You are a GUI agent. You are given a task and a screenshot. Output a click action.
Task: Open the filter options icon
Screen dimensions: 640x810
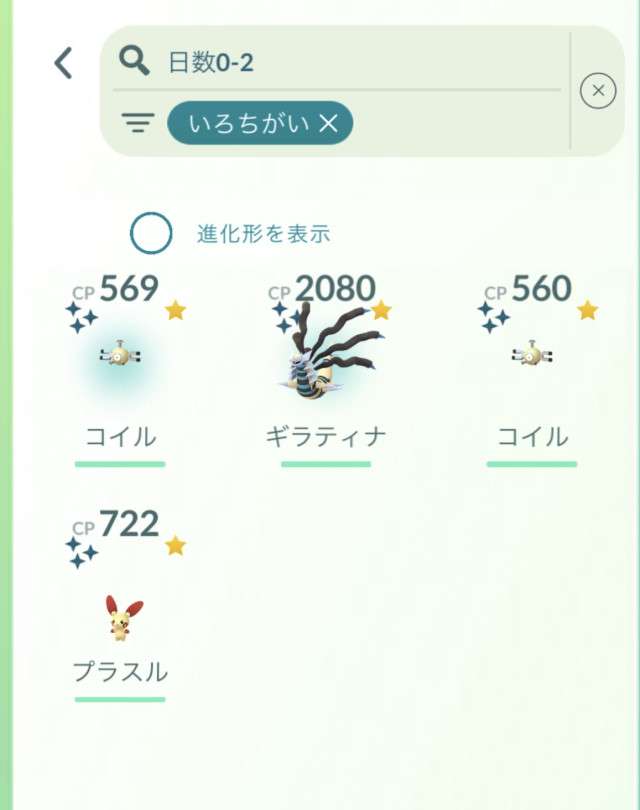(x=138, y=123)
